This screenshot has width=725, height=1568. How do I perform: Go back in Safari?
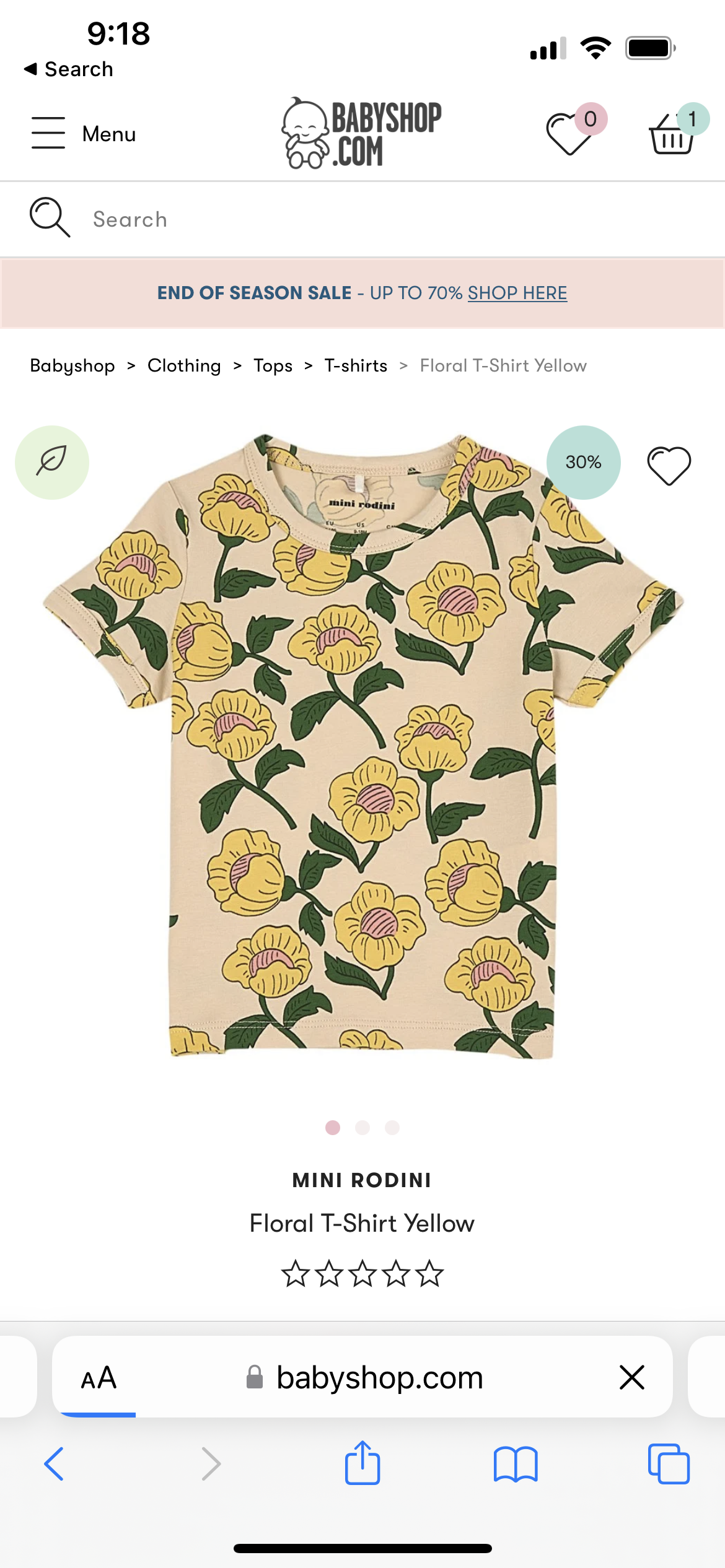click(54, 1464)
